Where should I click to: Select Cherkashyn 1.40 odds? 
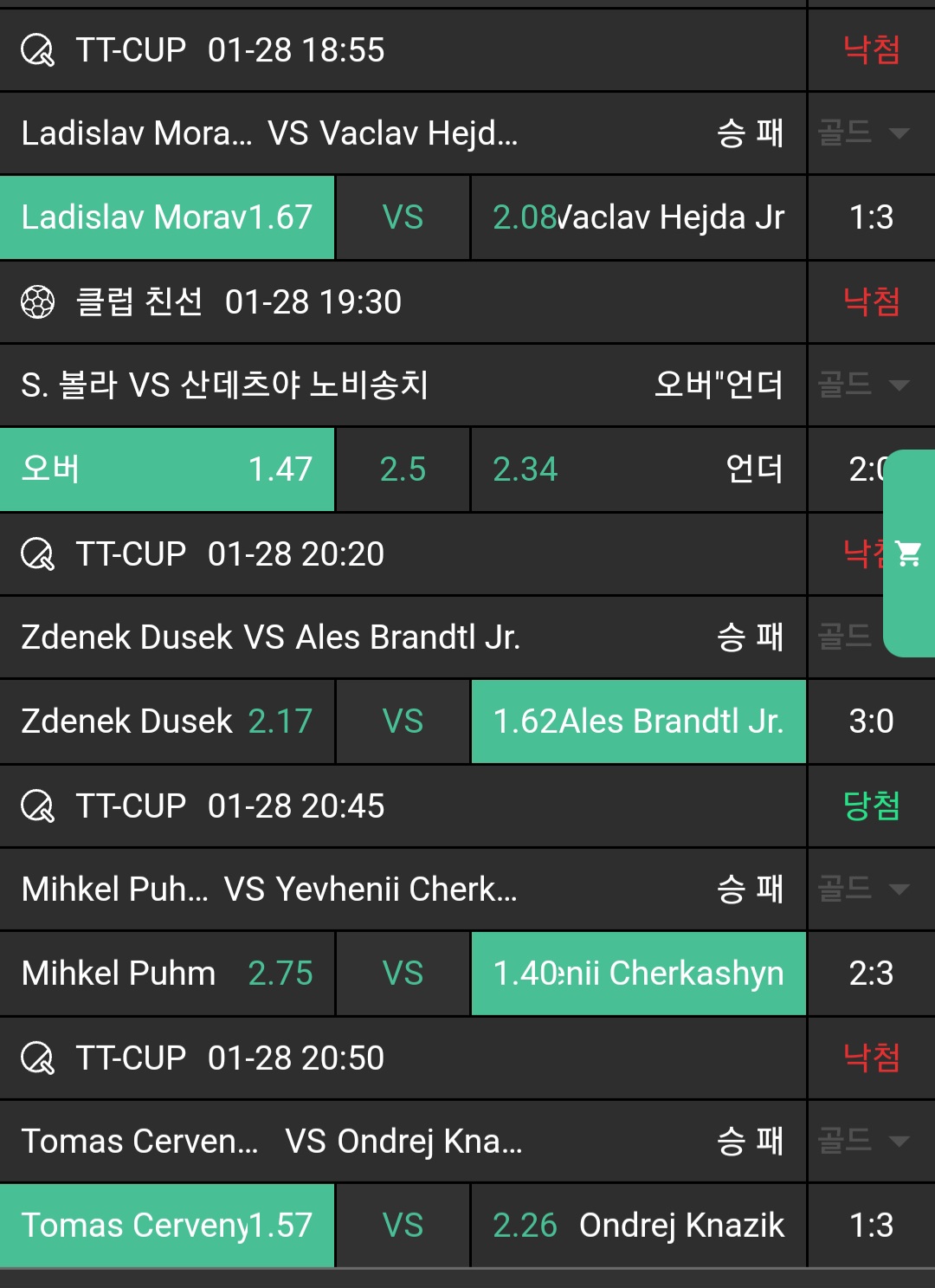click(638, 974)
